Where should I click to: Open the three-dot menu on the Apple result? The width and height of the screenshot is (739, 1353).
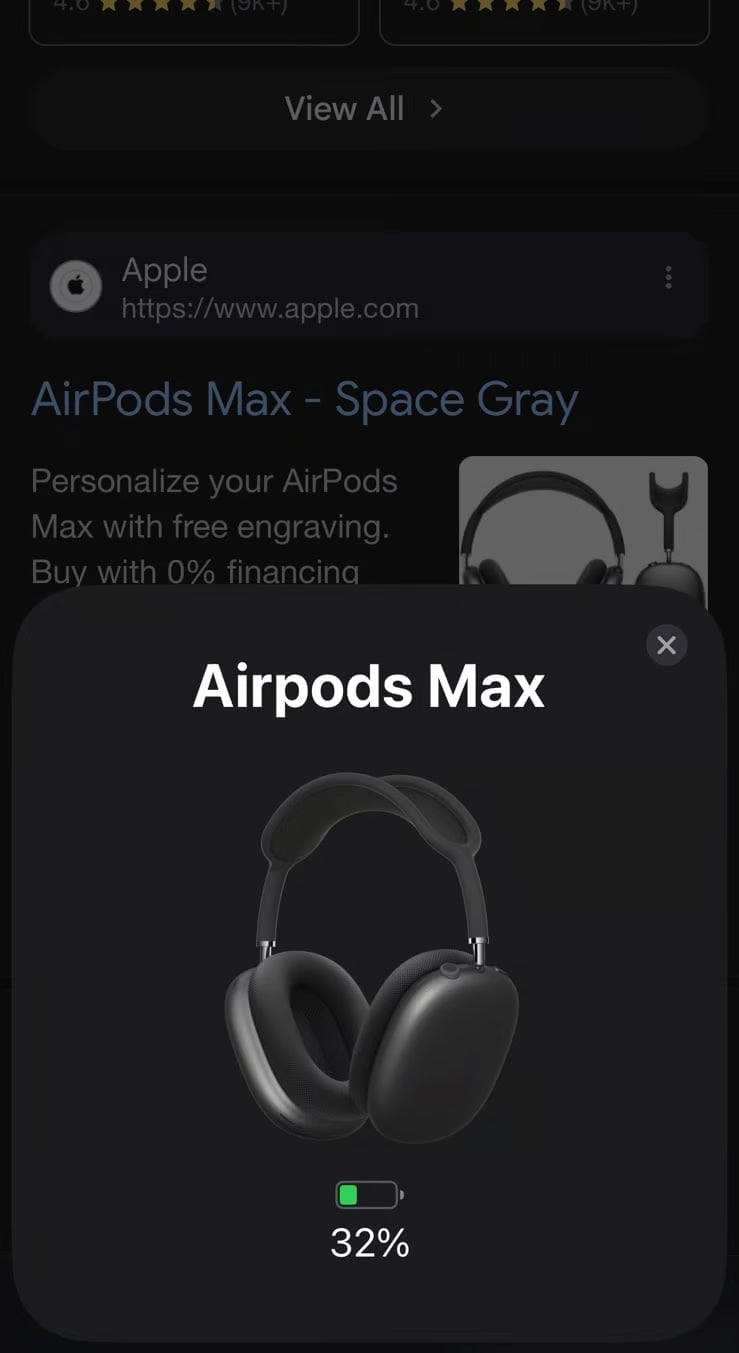tap(667, 277)
